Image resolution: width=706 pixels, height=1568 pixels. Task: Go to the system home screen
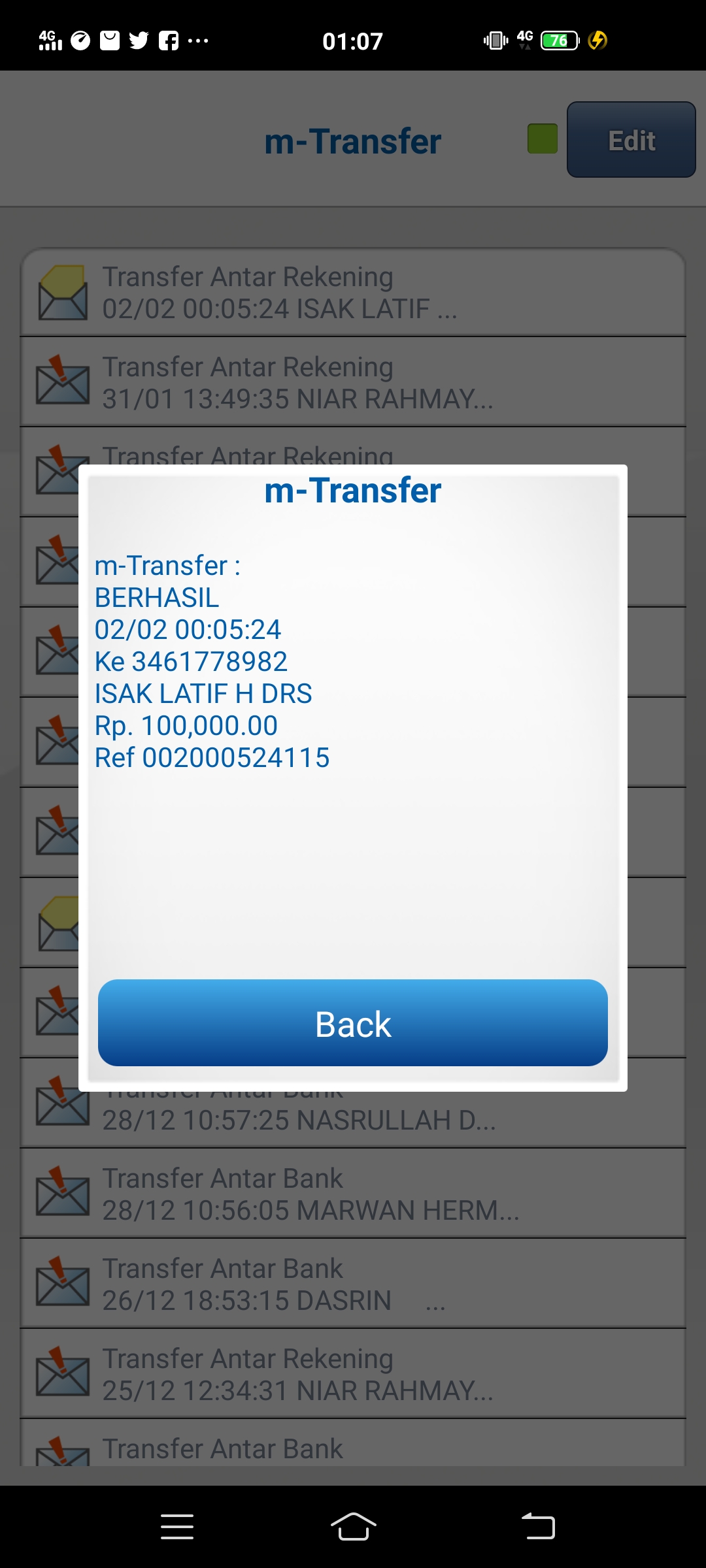pyautogui.click(x=353, y=1527)
